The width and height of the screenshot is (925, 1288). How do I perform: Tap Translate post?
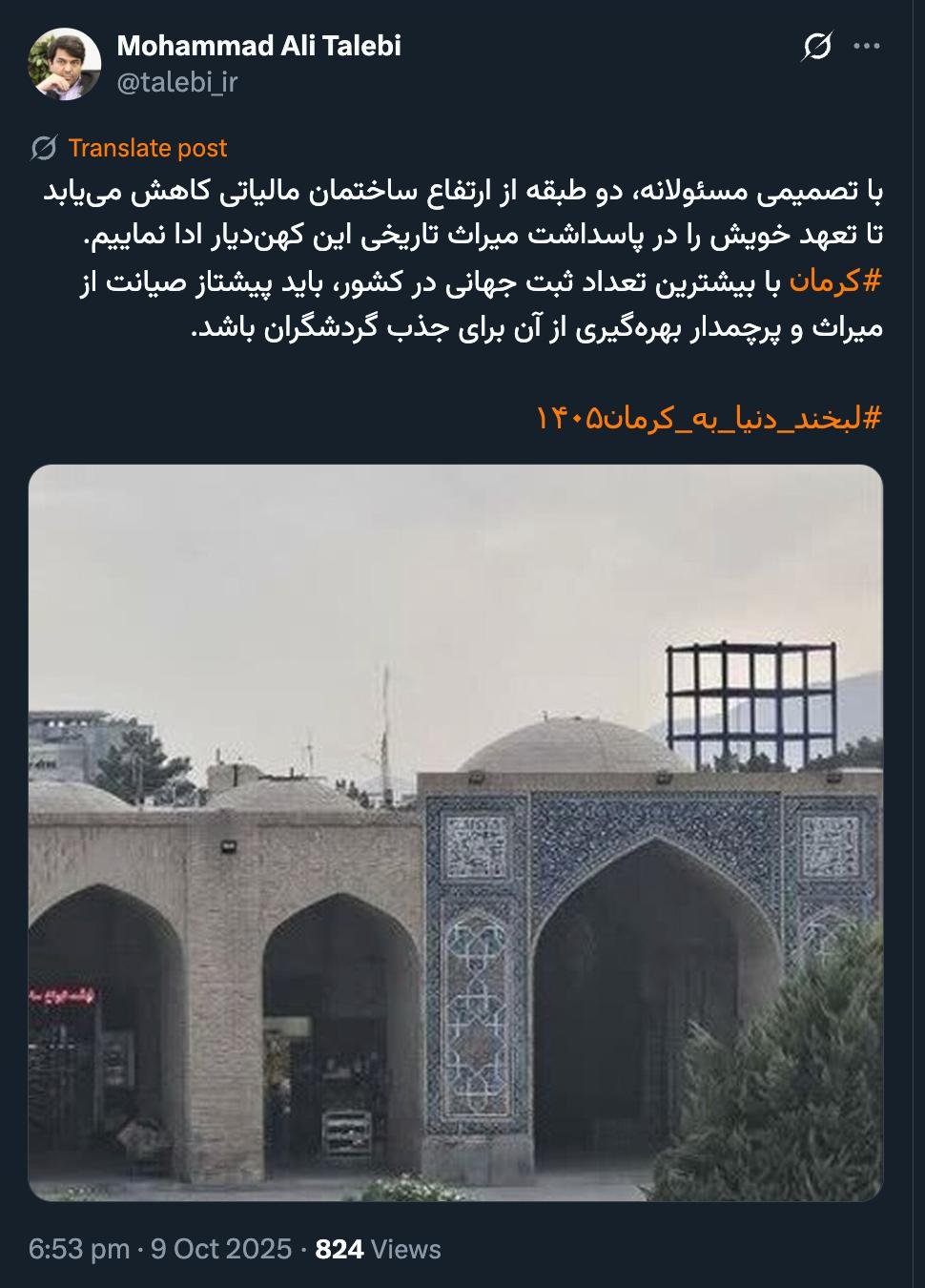point(147,148)
